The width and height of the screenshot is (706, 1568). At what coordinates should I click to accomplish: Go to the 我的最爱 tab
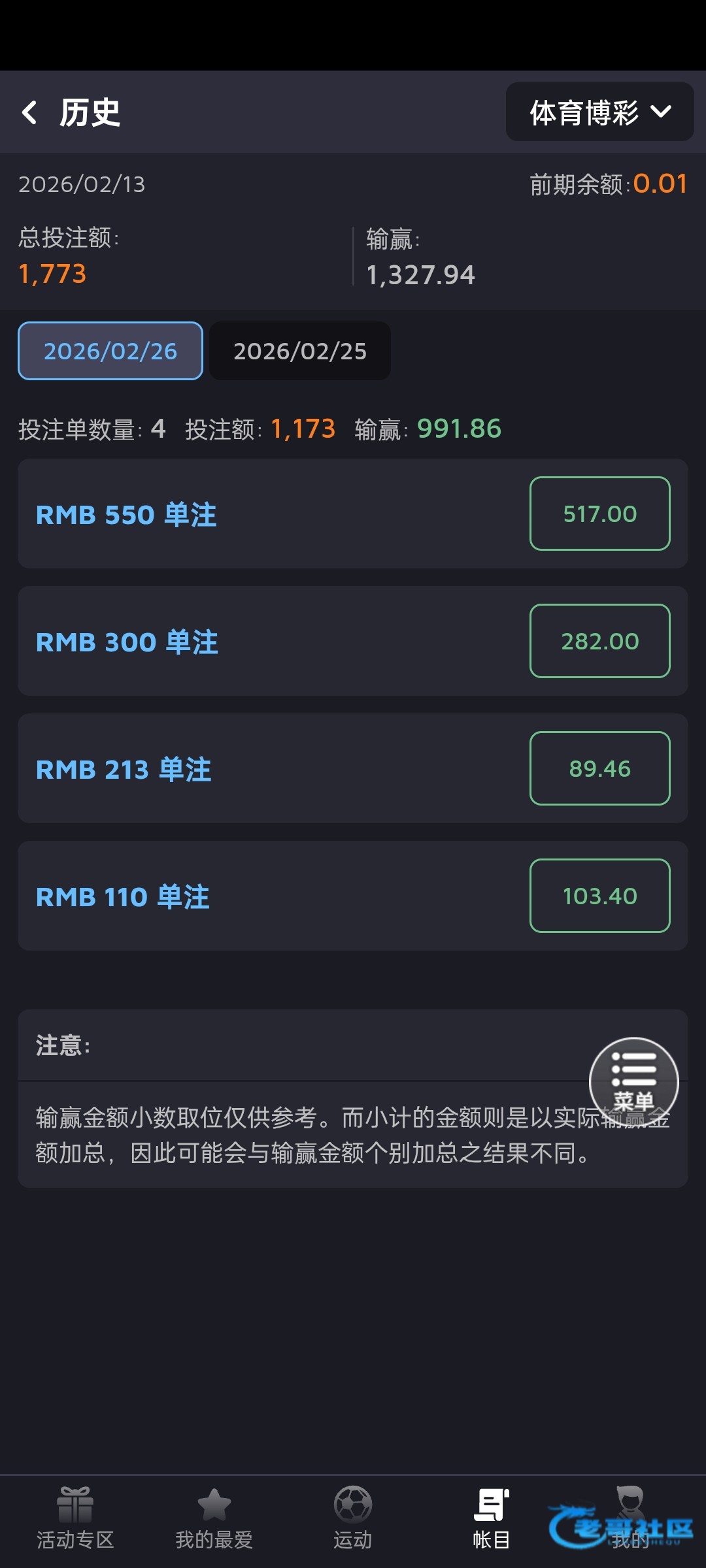click(x=214, y=1520)
